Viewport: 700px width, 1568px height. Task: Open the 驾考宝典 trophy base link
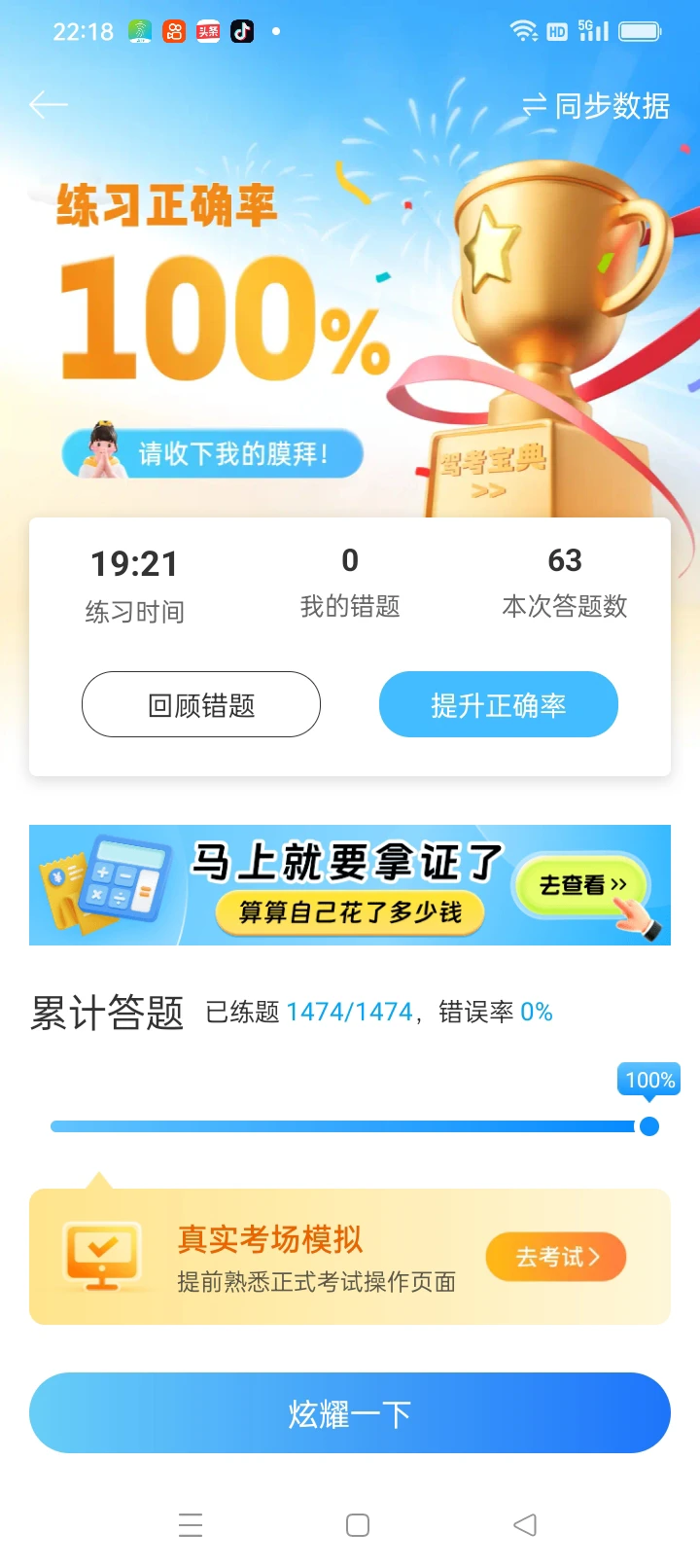point(491,470)
